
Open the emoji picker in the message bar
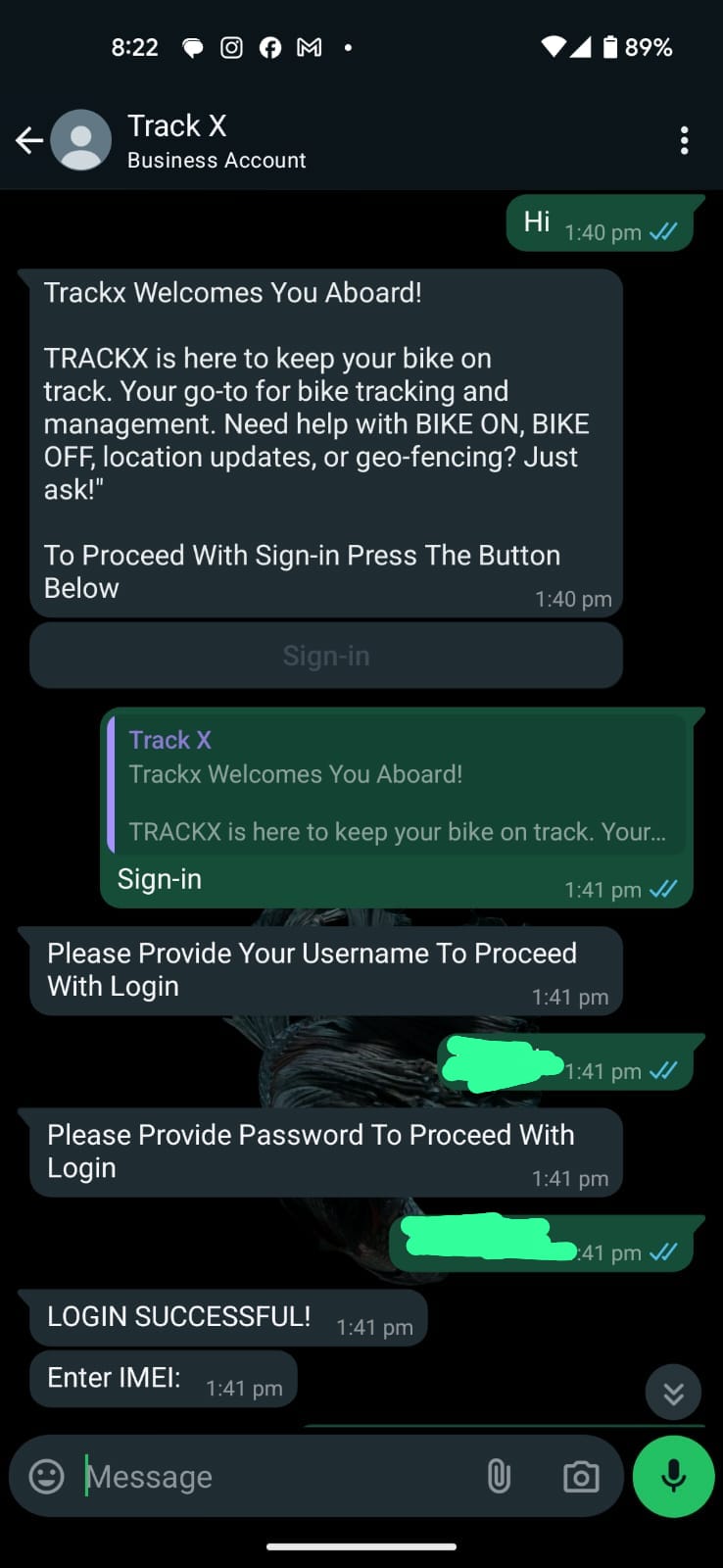(x=46, y=1476)
